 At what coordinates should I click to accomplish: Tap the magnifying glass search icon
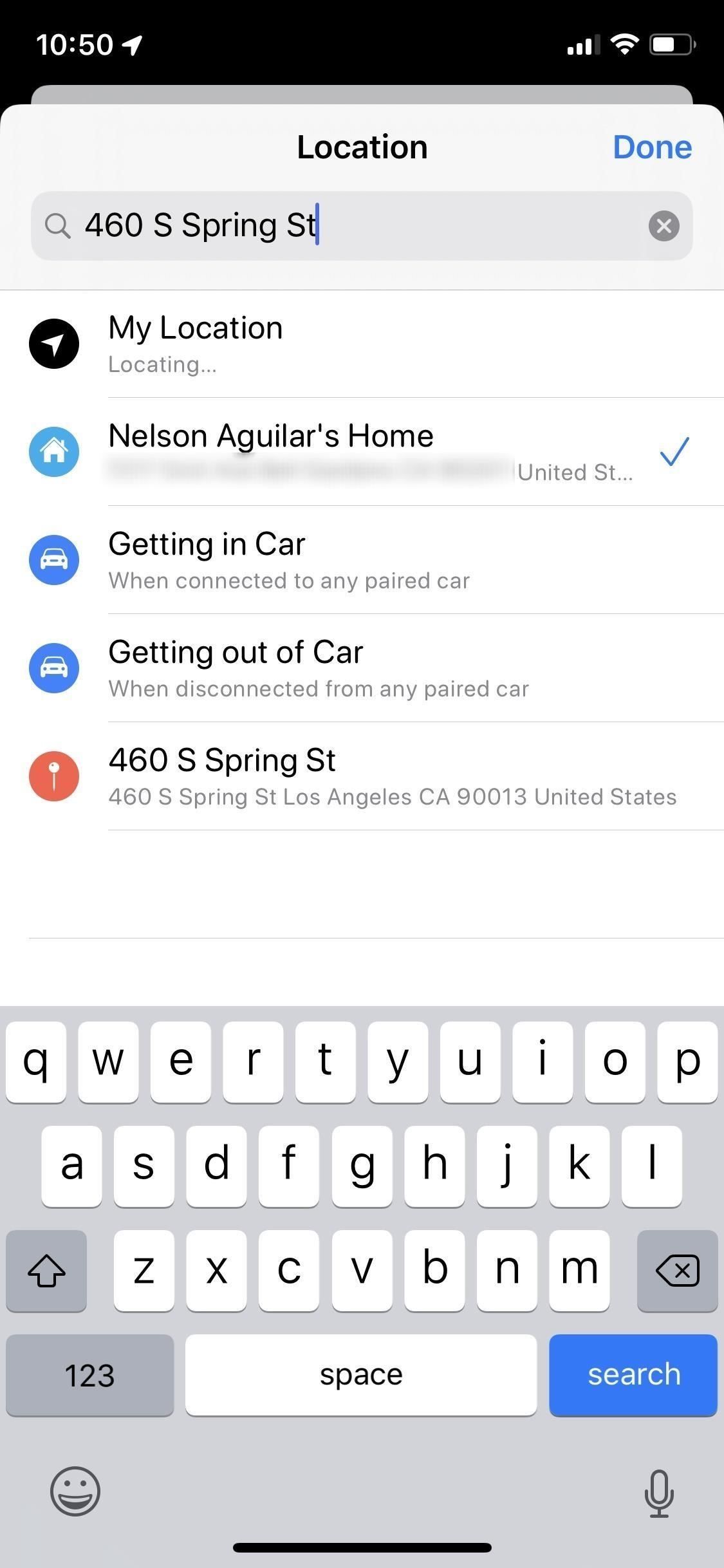[x=59, y=226]
